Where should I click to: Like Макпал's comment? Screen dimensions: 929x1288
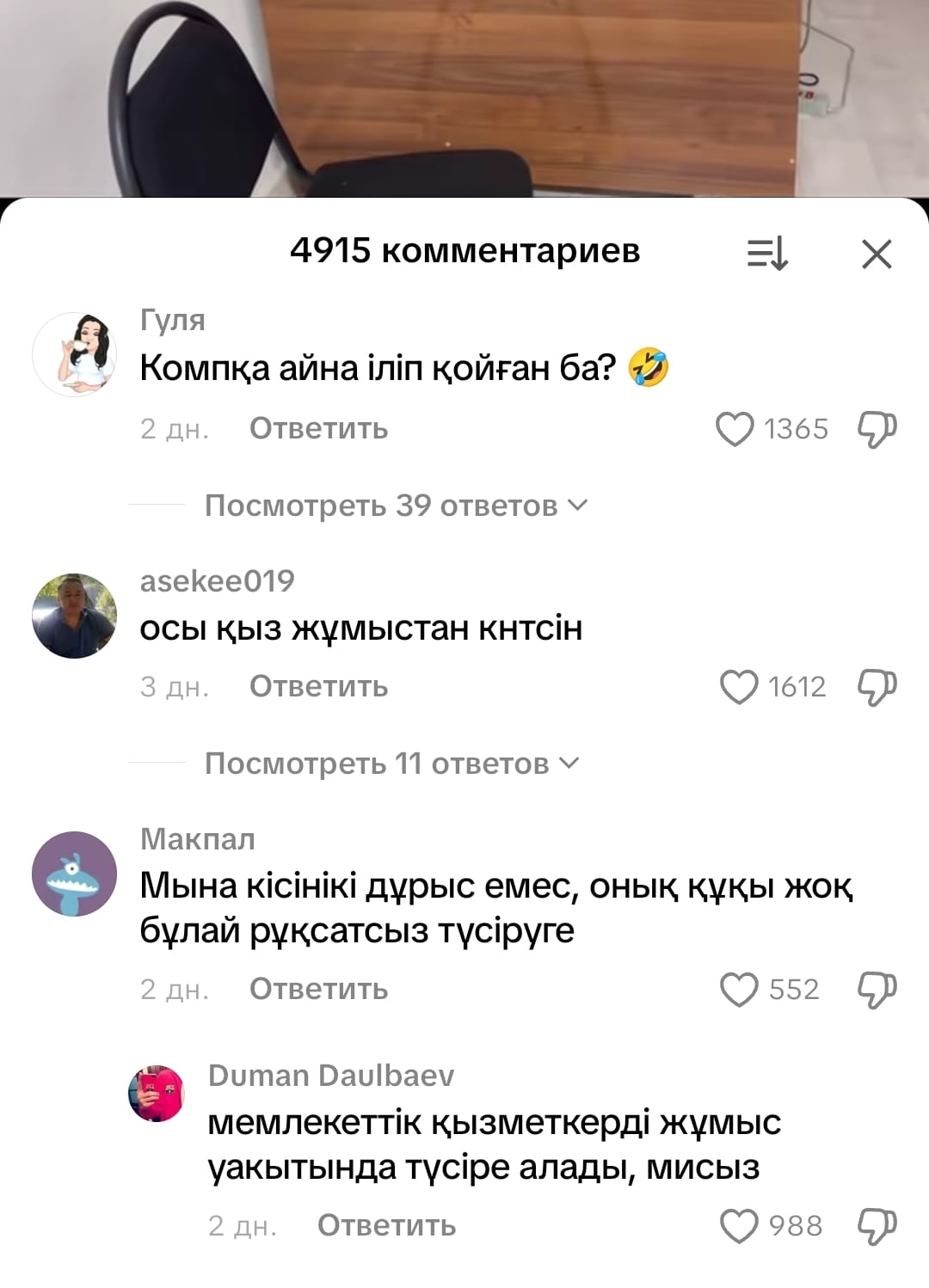[x=738, y=990]
